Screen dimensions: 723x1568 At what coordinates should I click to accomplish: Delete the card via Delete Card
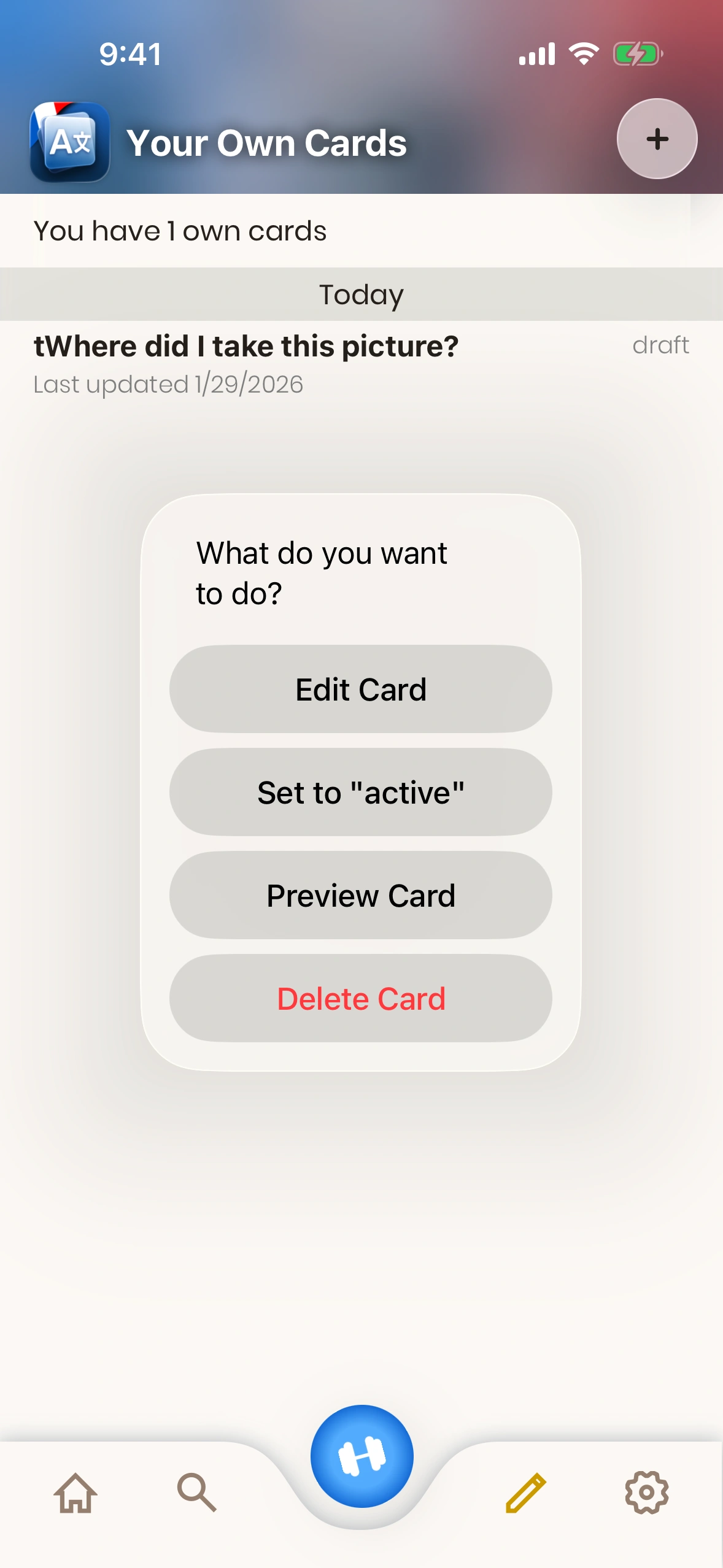coord(361,998)
